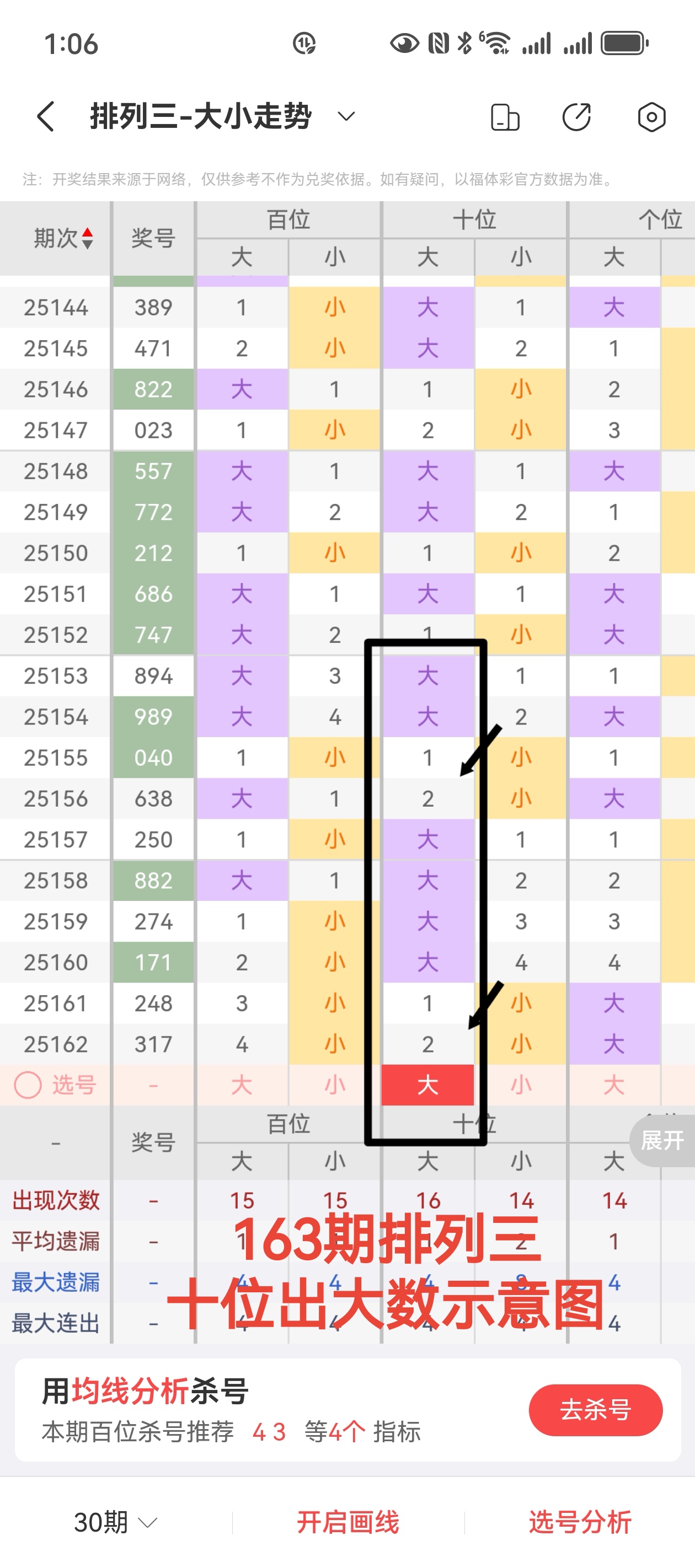Switch the chart to landscape view
Viewport: 695px width, 1568px height.
point(505,117)
